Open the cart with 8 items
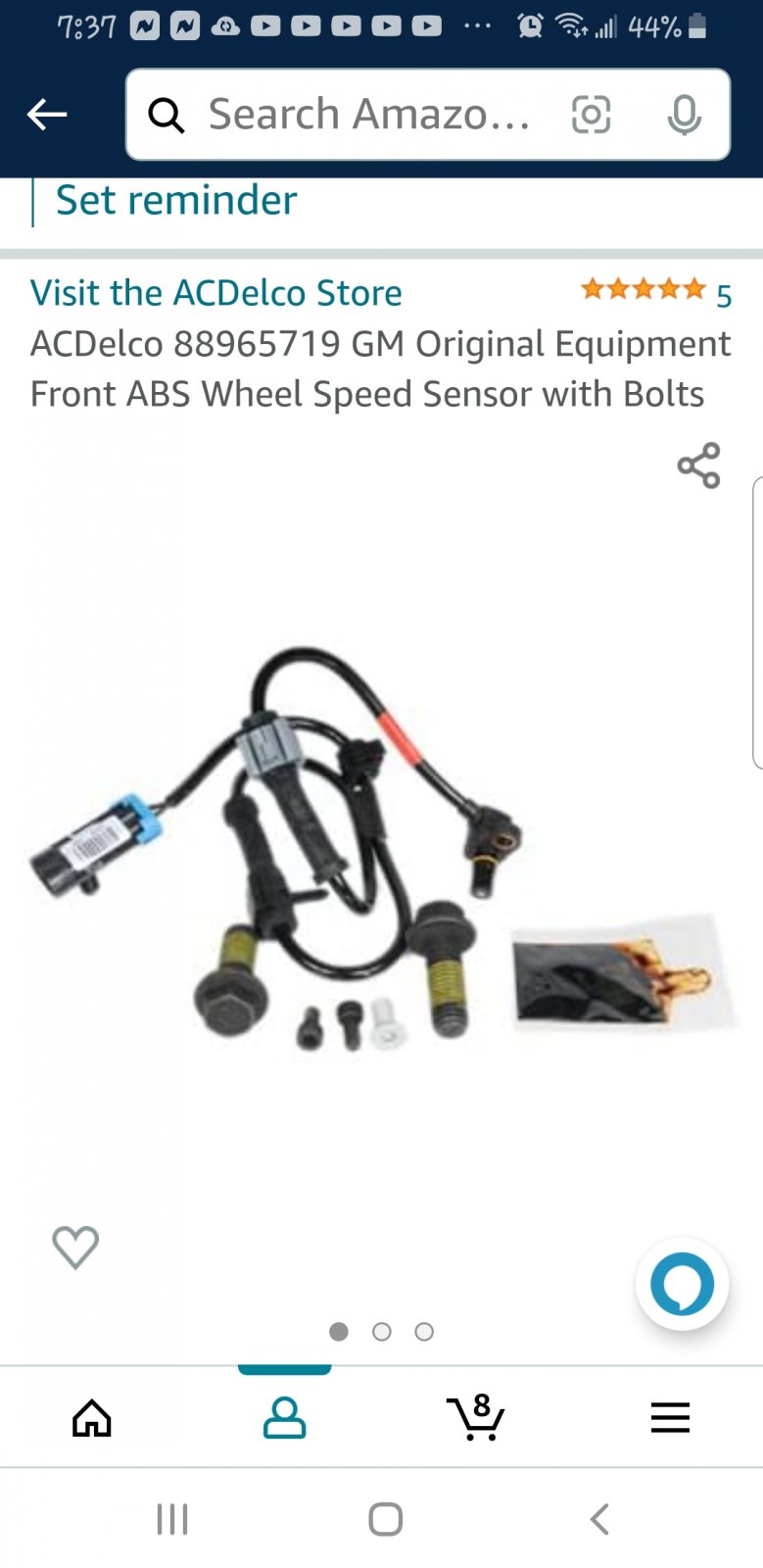 point(476,1417)
